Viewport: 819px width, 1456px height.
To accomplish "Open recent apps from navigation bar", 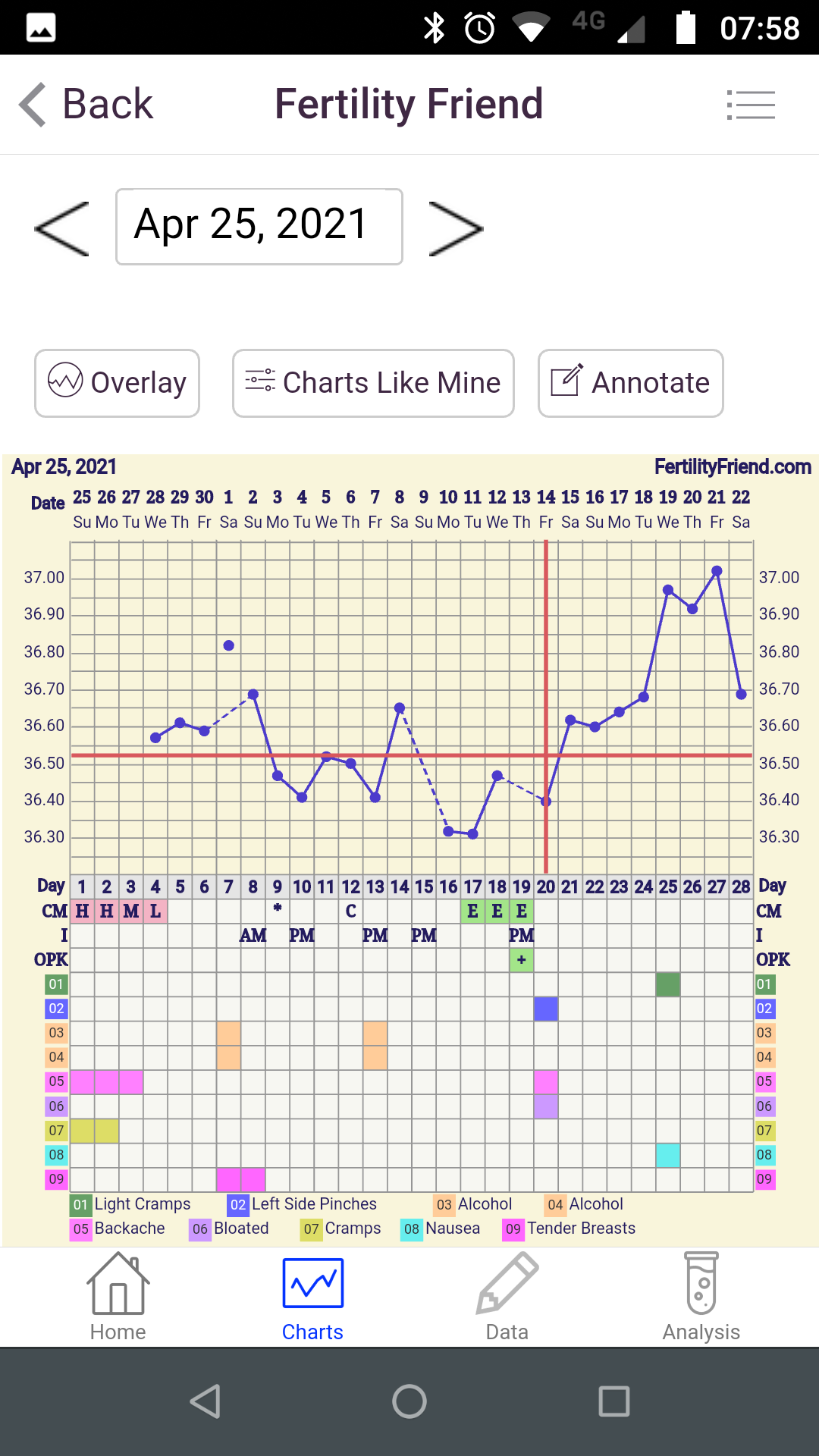I will (x=613, y=1401).
